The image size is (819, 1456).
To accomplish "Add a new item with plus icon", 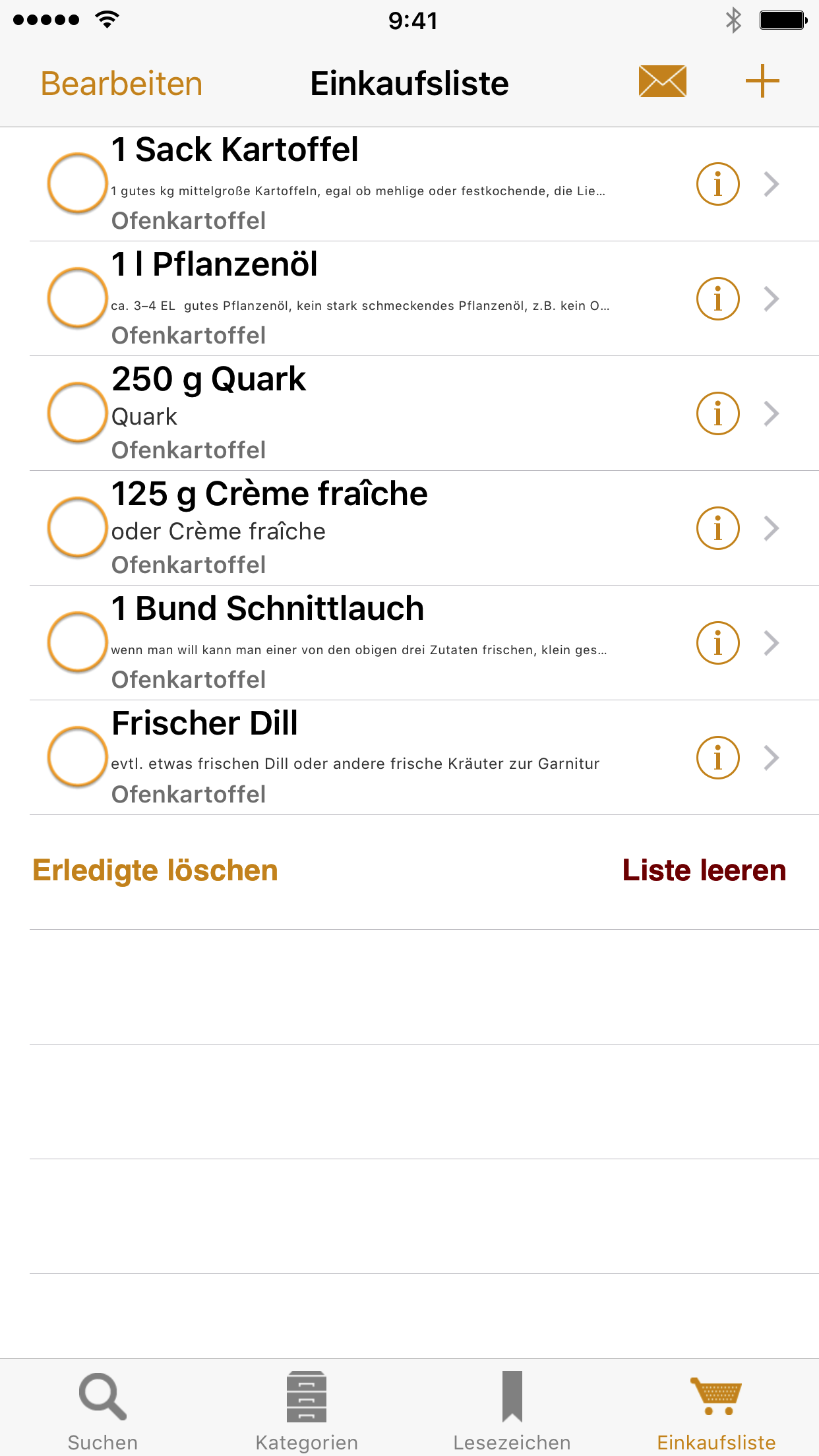I will [762, 81].
